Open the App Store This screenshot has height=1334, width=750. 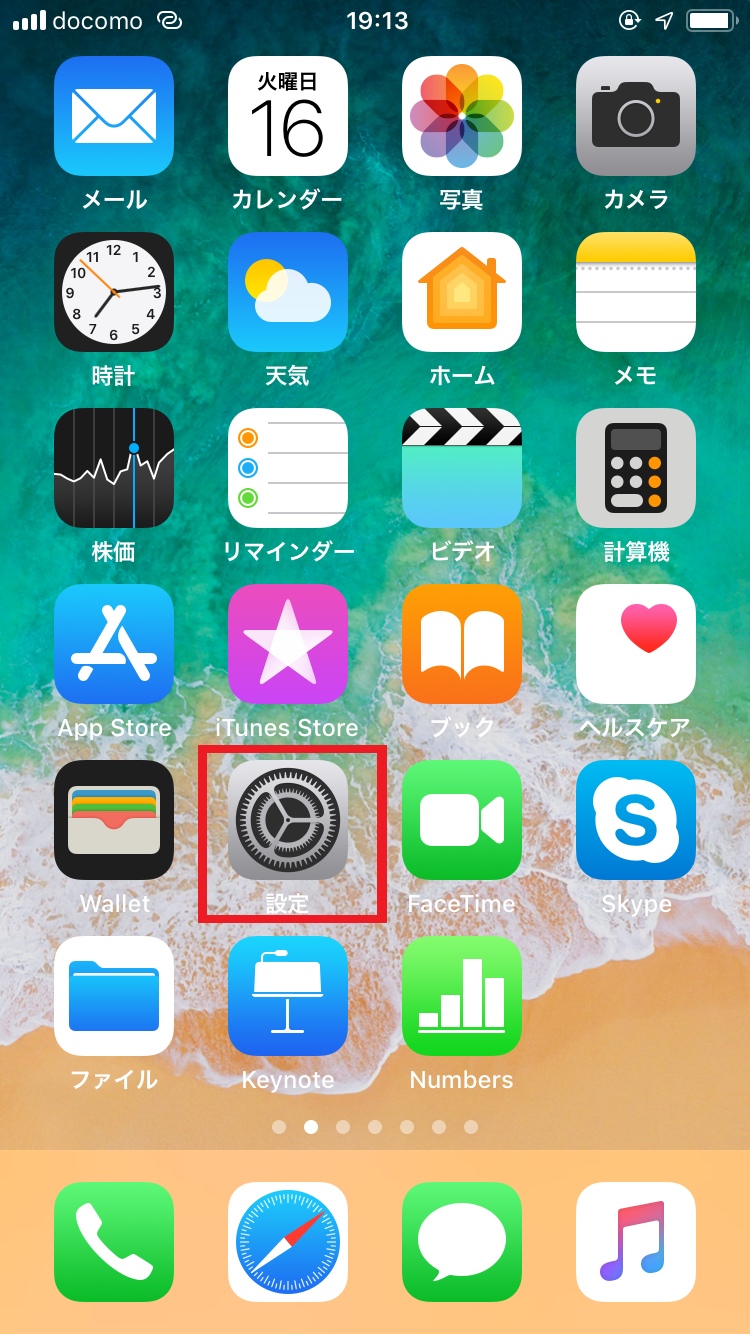pyautogui.click(x=114, y=644)
